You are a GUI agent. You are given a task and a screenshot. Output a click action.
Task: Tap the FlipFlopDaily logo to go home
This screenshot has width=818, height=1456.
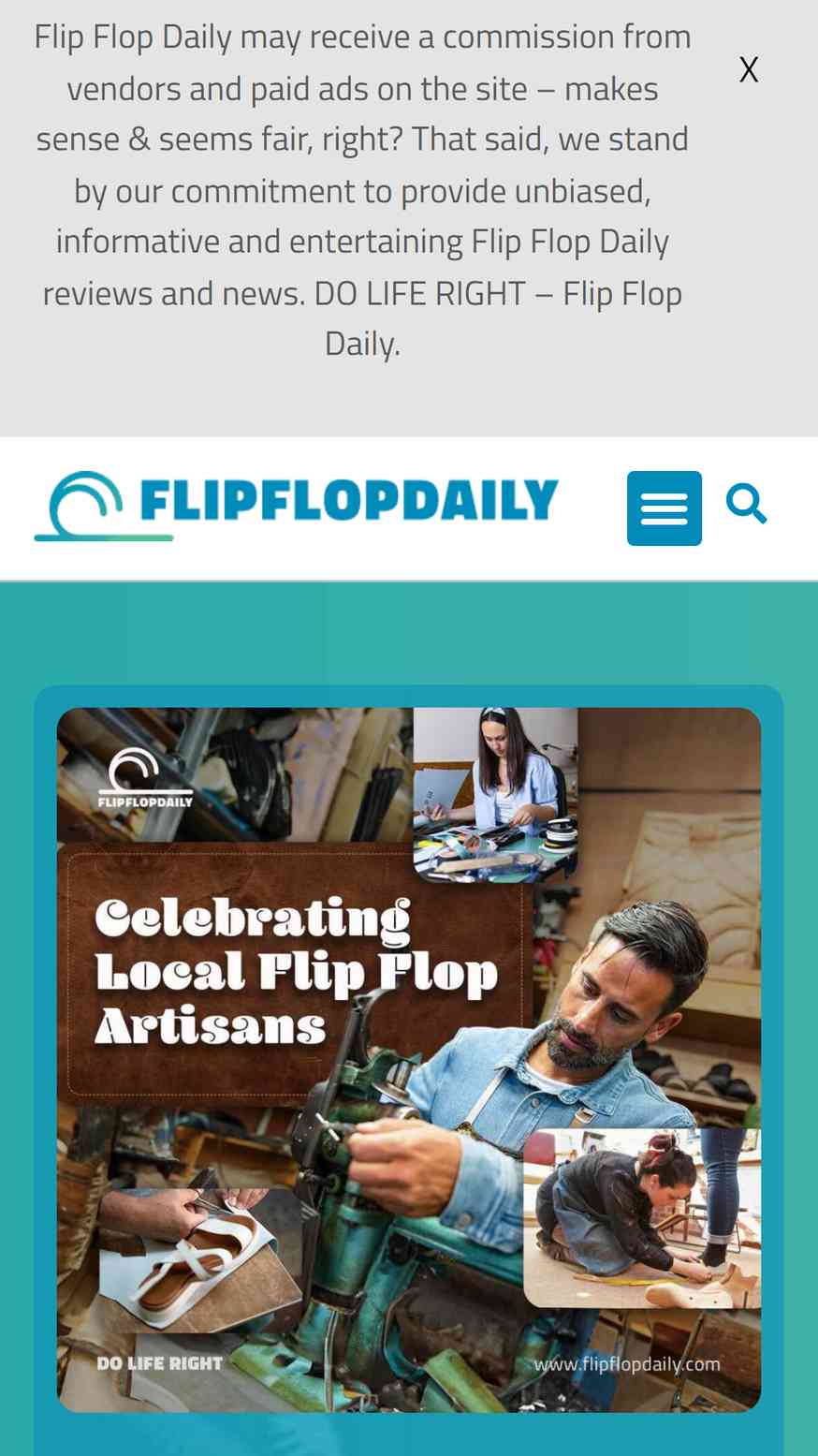coord(296,506)
